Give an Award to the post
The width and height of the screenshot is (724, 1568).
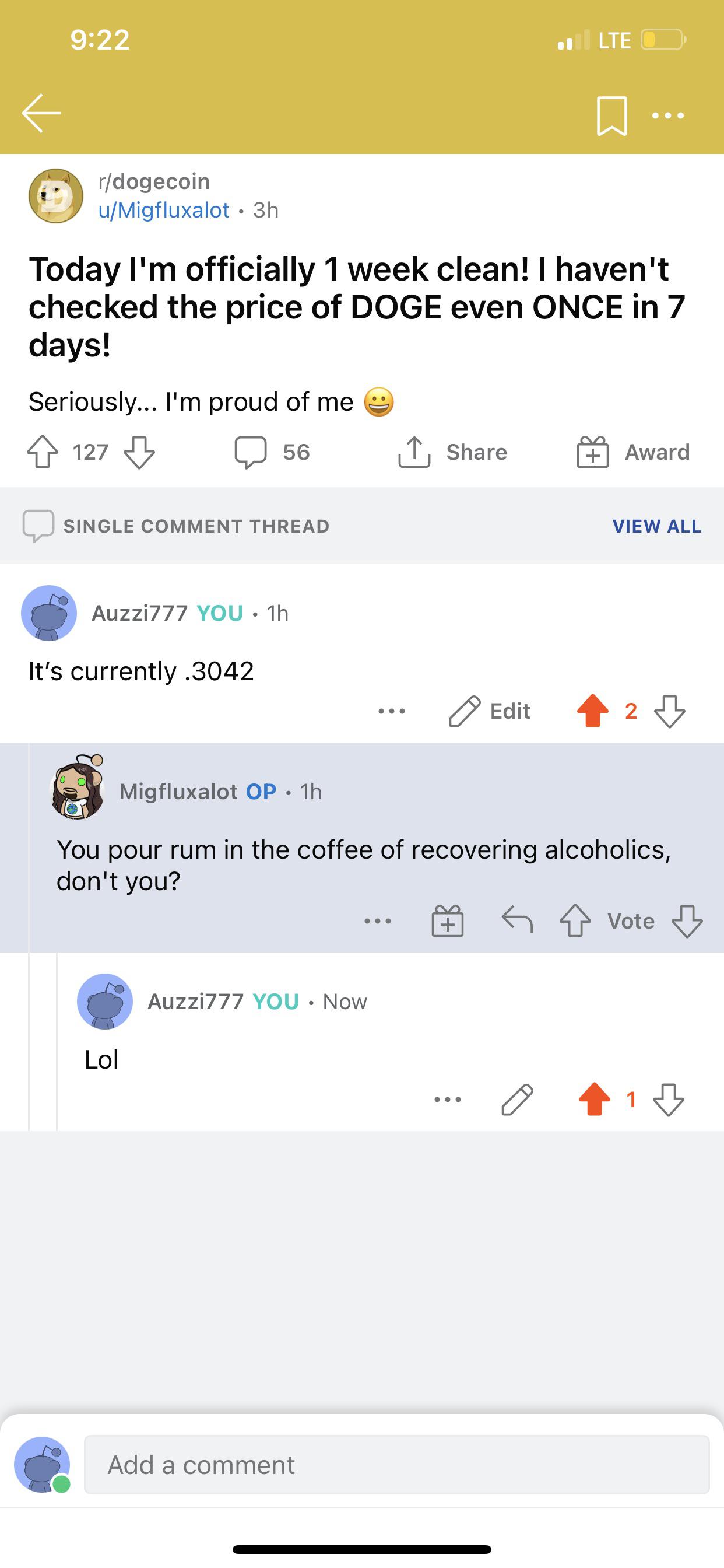633,452
